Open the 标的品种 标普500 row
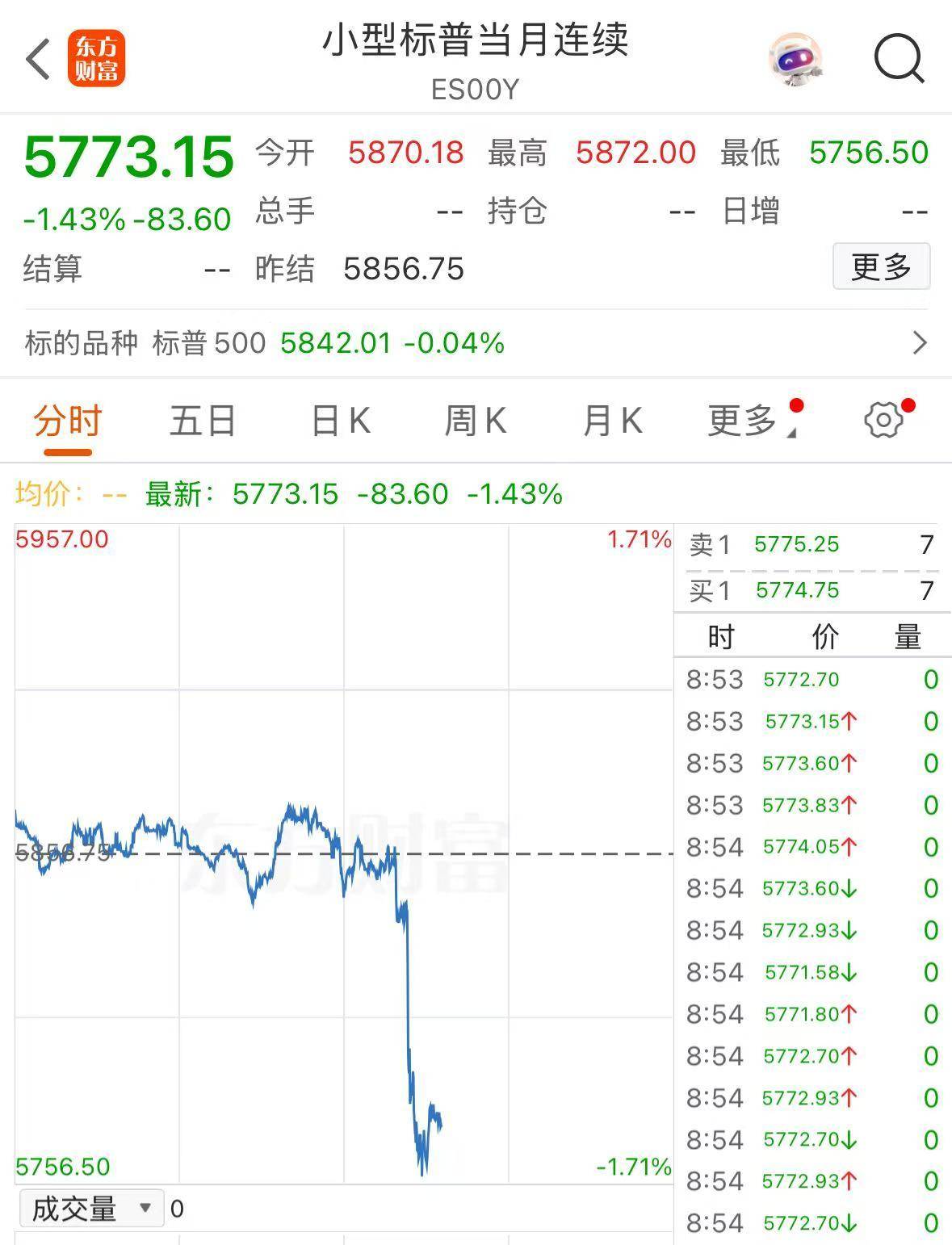The width and height of the screenshot is (952, 1245). (476, 343)
